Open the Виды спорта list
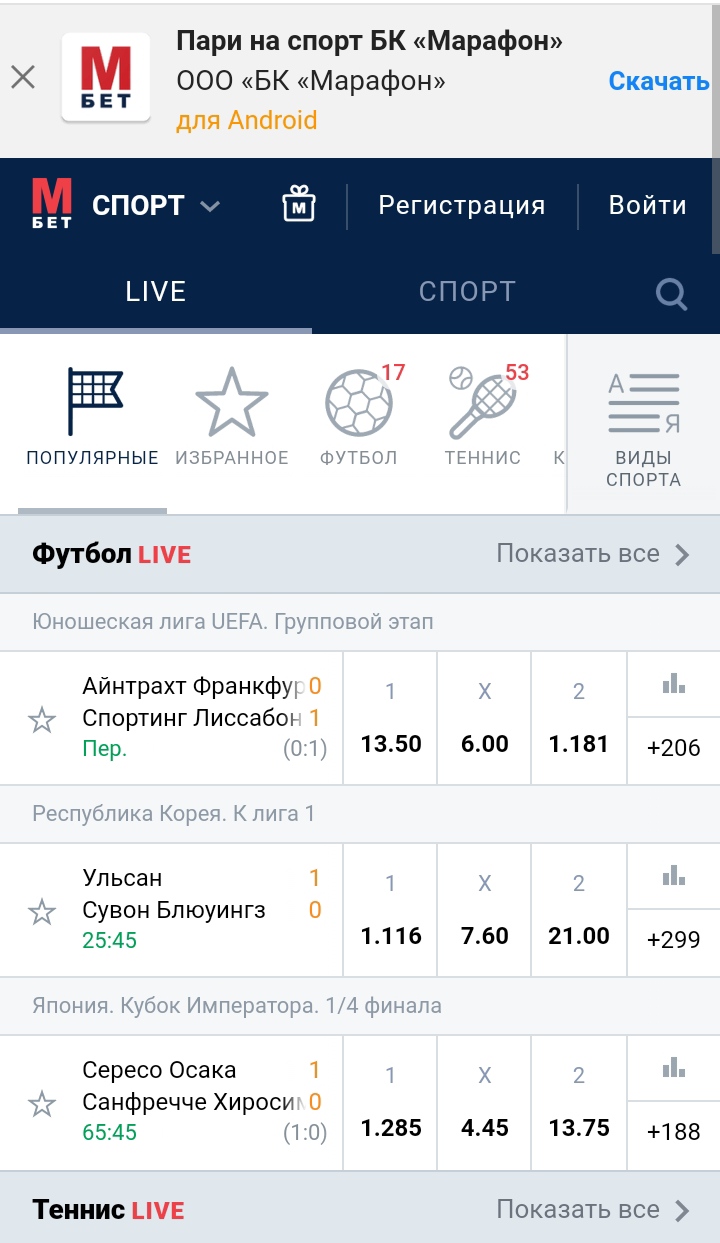The image size is (720, 1243). point(643,424)
